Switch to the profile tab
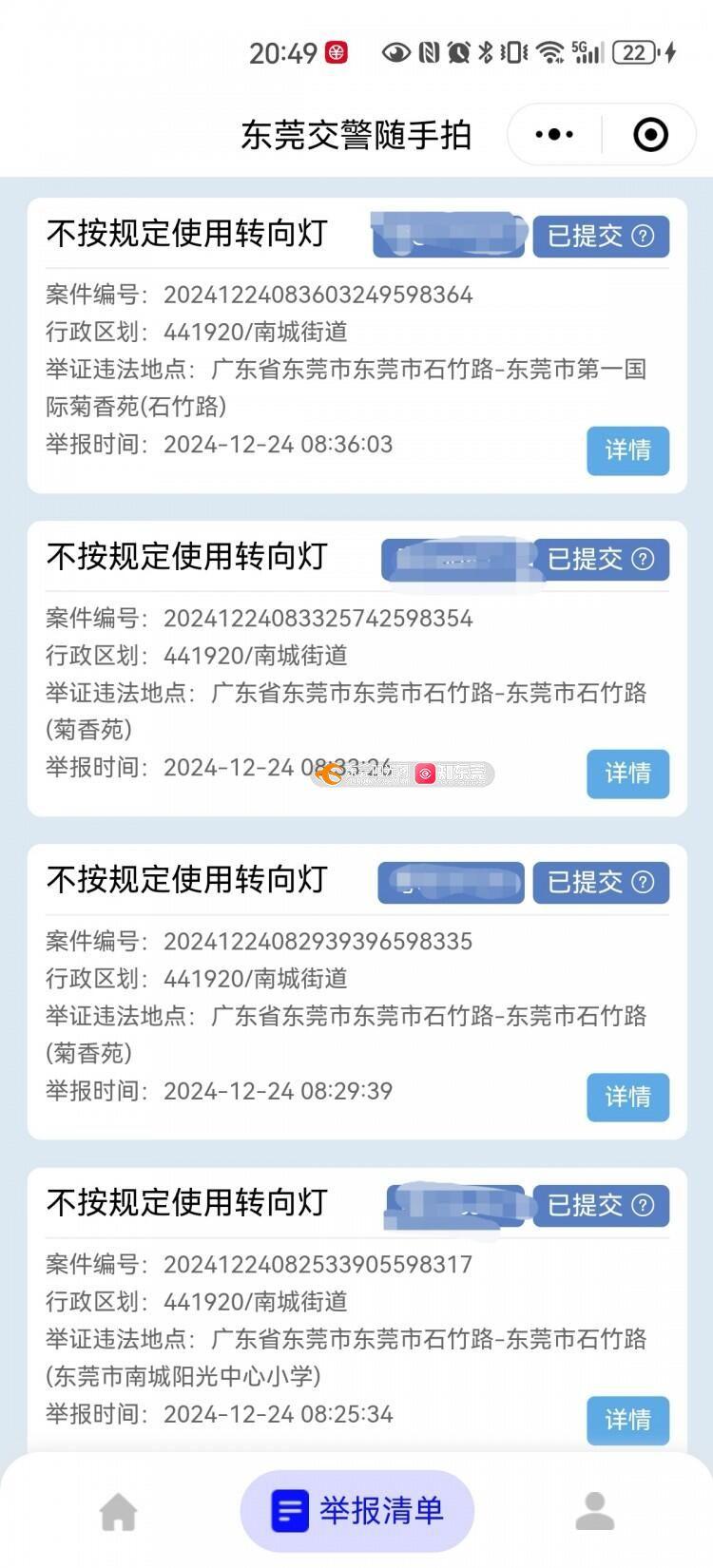The image size is (713, 1568). point(595,1511)
